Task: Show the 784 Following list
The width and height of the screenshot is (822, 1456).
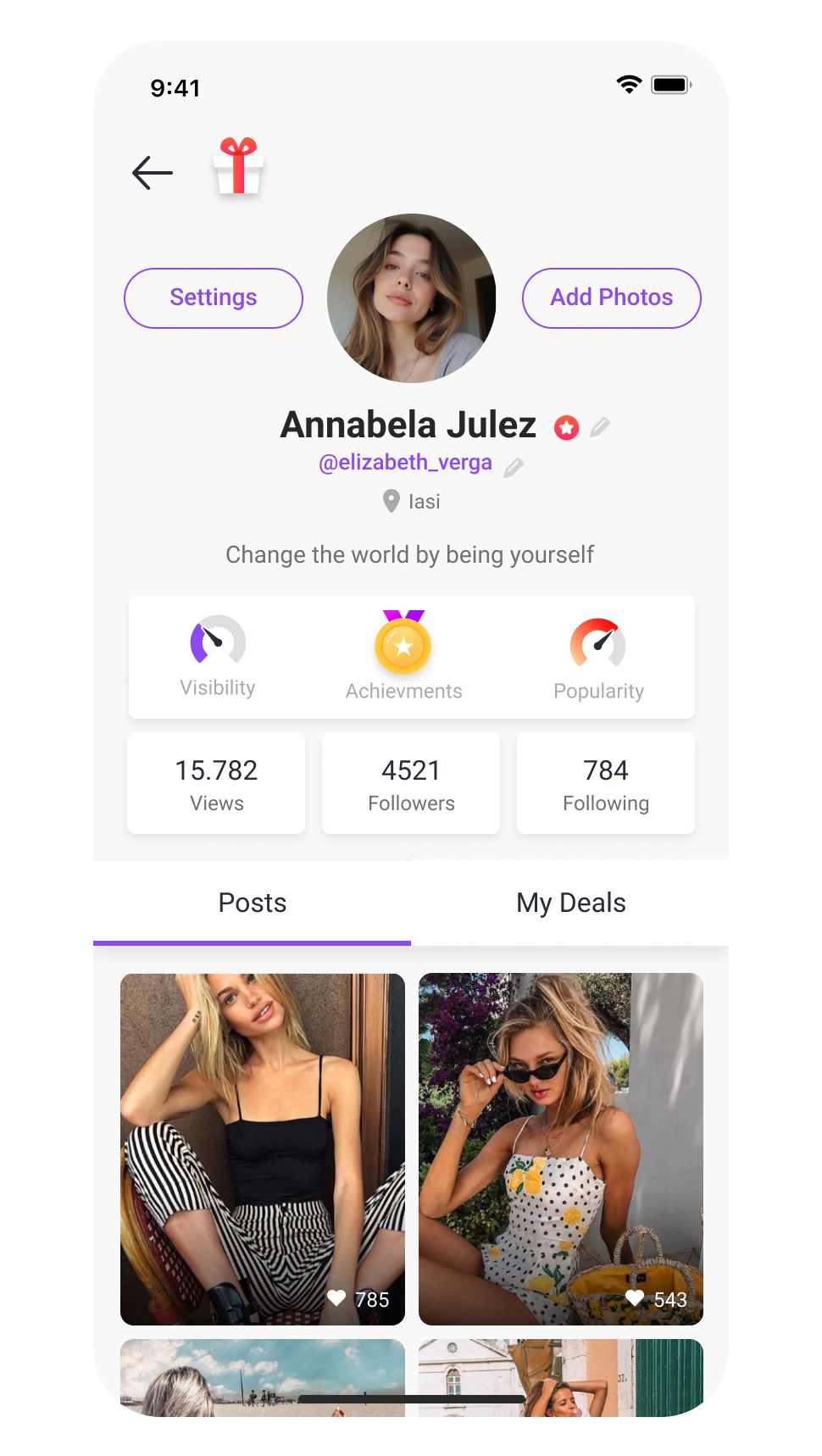Action: 606,783
